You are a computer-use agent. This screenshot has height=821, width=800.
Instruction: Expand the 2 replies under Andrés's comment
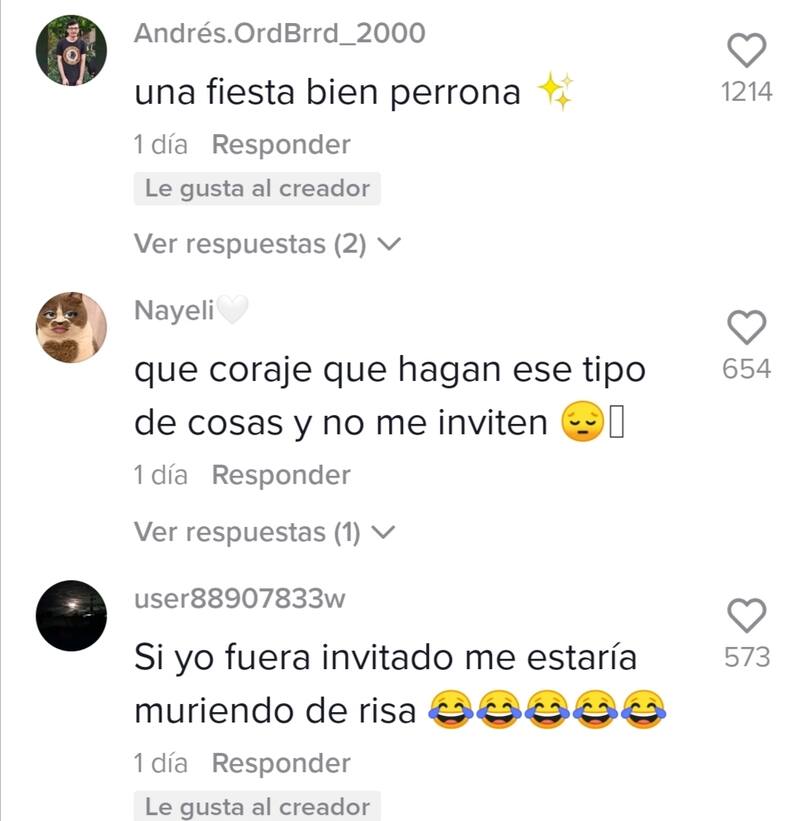(x=267, y=244)
